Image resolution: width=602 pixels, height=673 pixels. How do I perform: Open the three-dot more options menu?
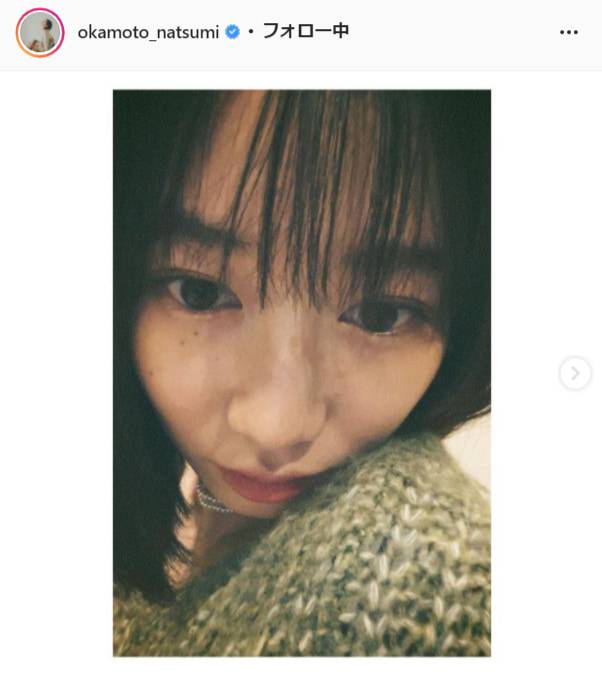tap(569, 32)
